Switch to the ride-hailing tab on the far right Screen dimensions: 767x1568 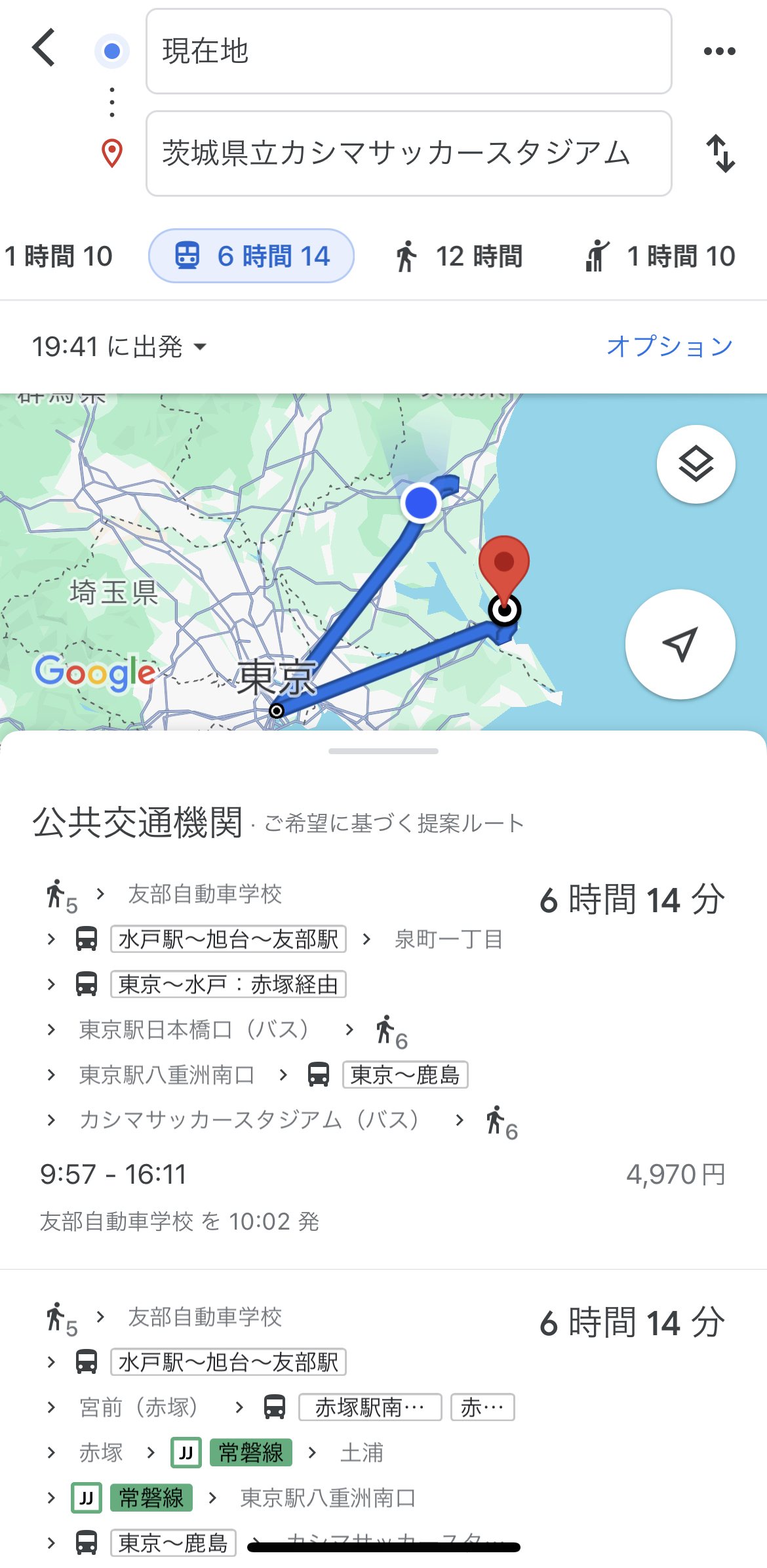click(659, 256)
